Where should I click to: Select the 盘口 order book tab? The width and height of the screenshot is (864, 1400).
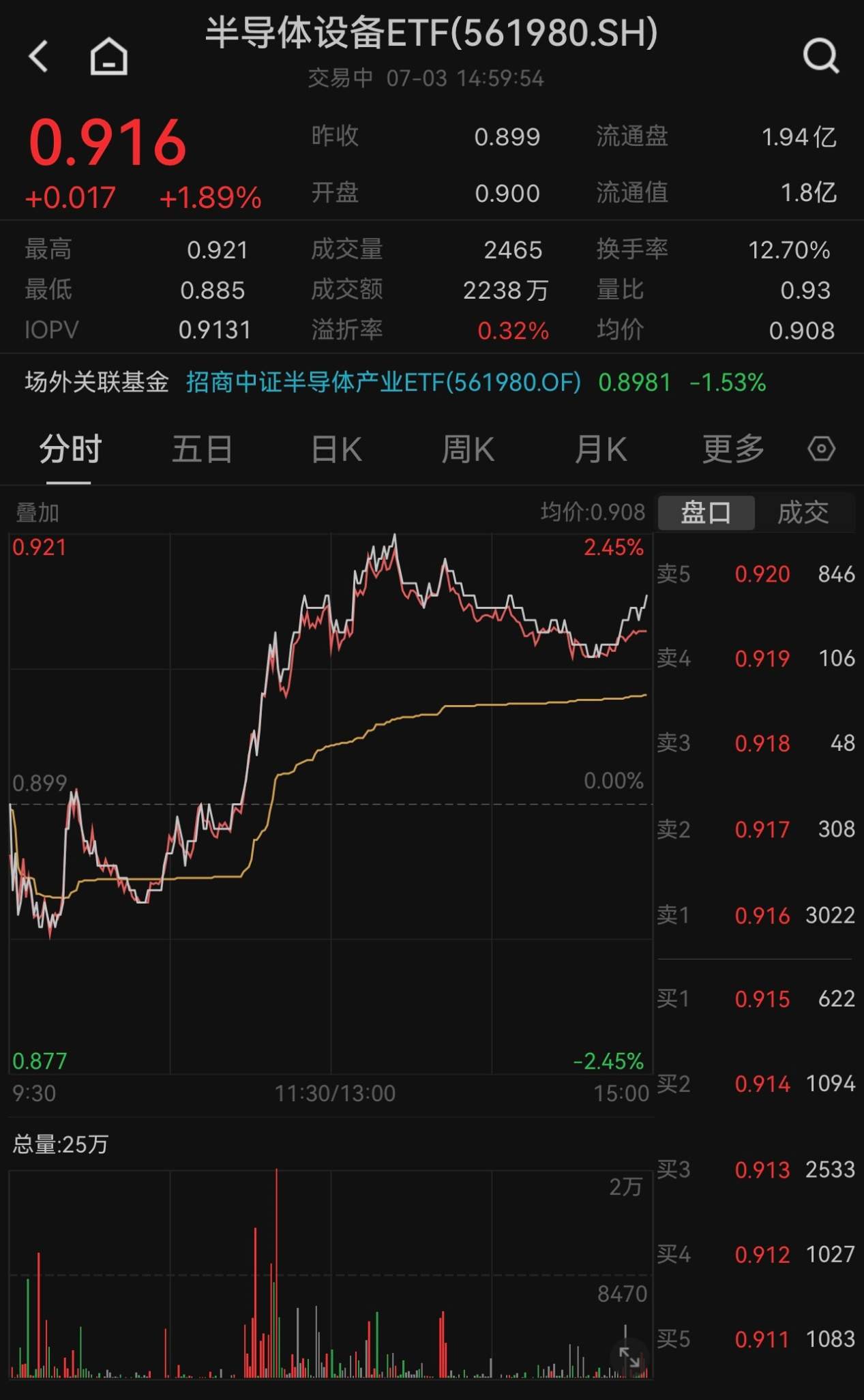(x=706, y=512)
